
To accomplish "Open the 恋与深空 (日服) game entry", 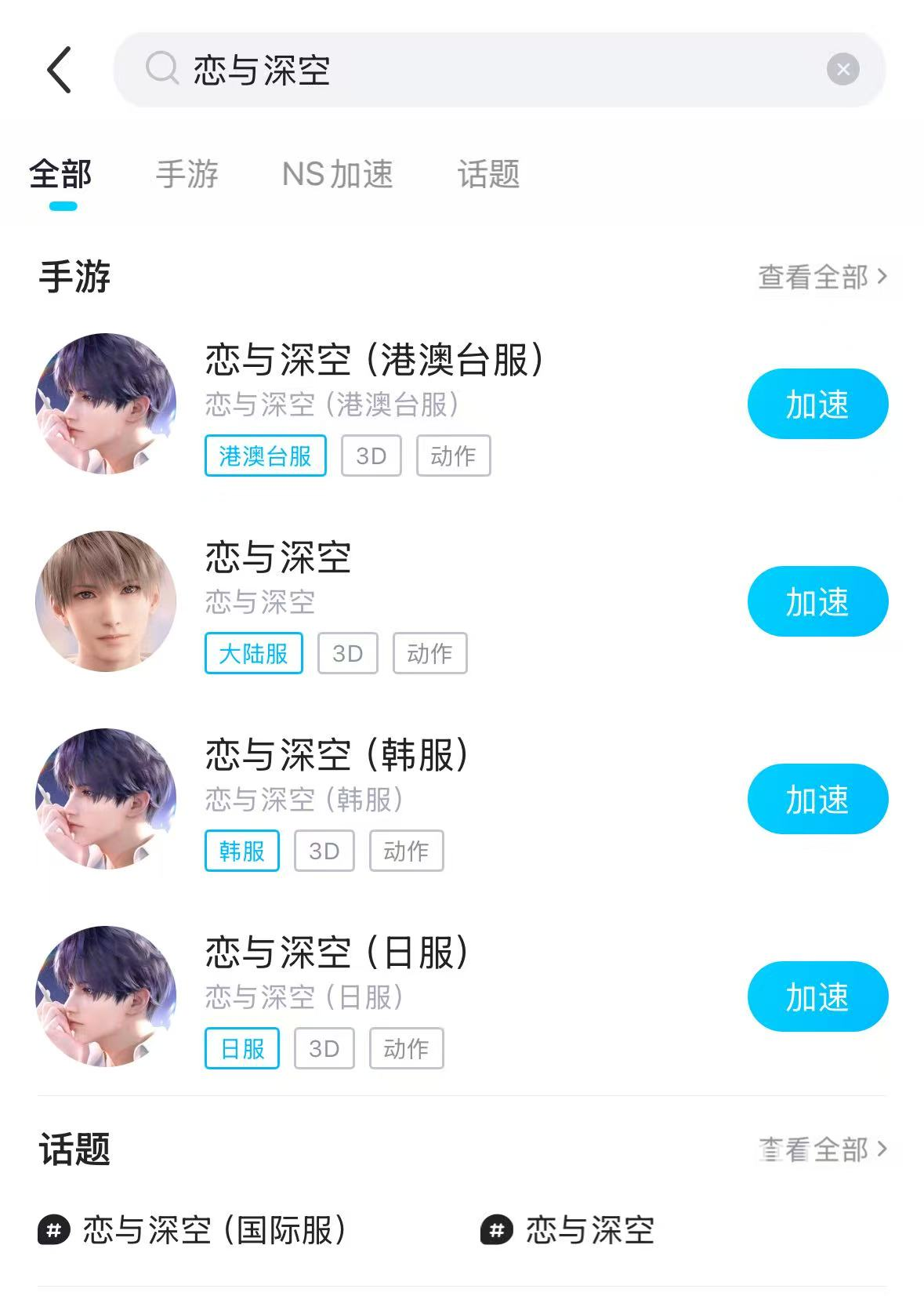I will pyautogui.click(x=336, y=953).
